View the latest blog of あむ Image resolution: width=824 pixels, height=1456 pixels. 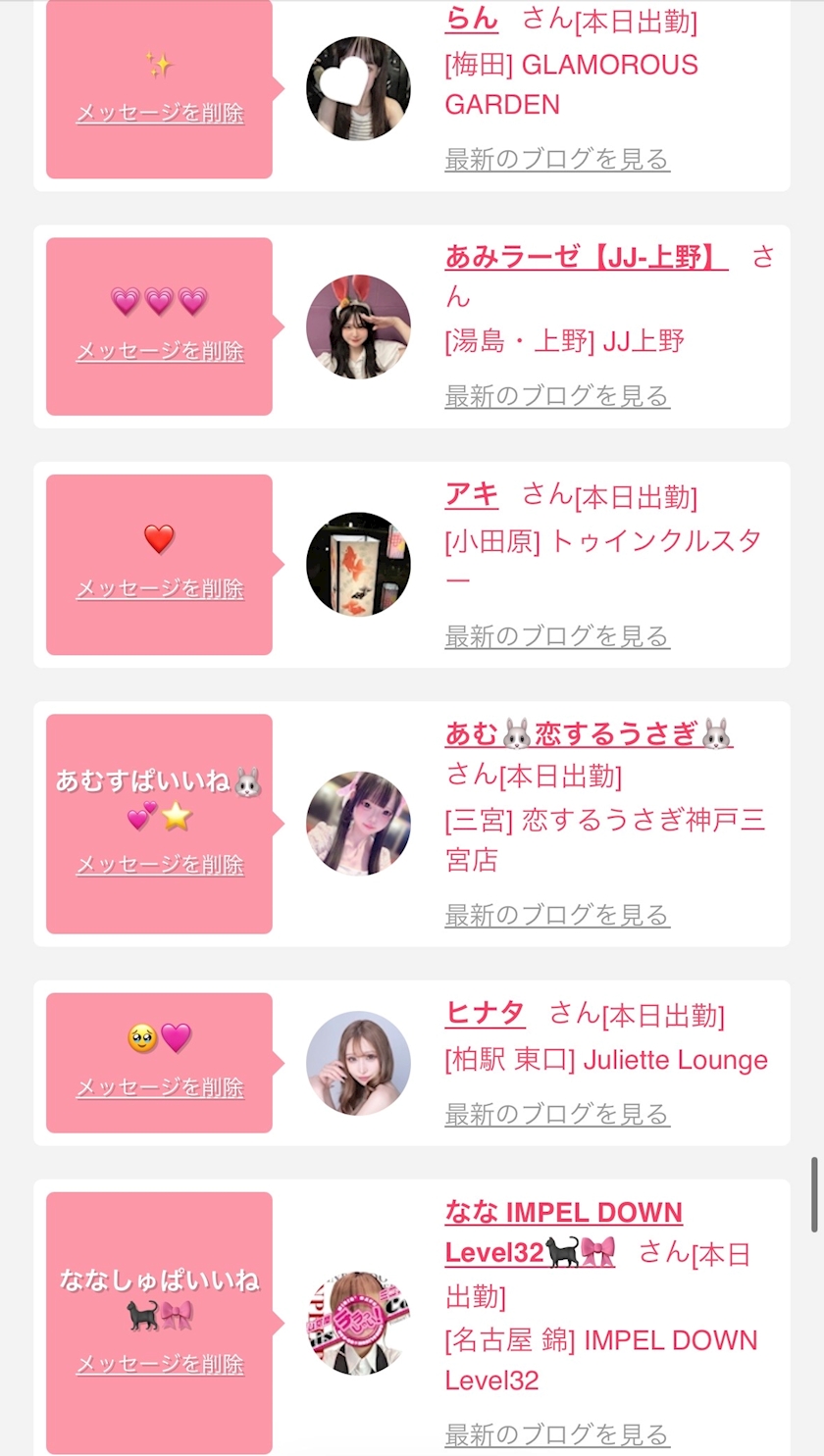point(557,916)
